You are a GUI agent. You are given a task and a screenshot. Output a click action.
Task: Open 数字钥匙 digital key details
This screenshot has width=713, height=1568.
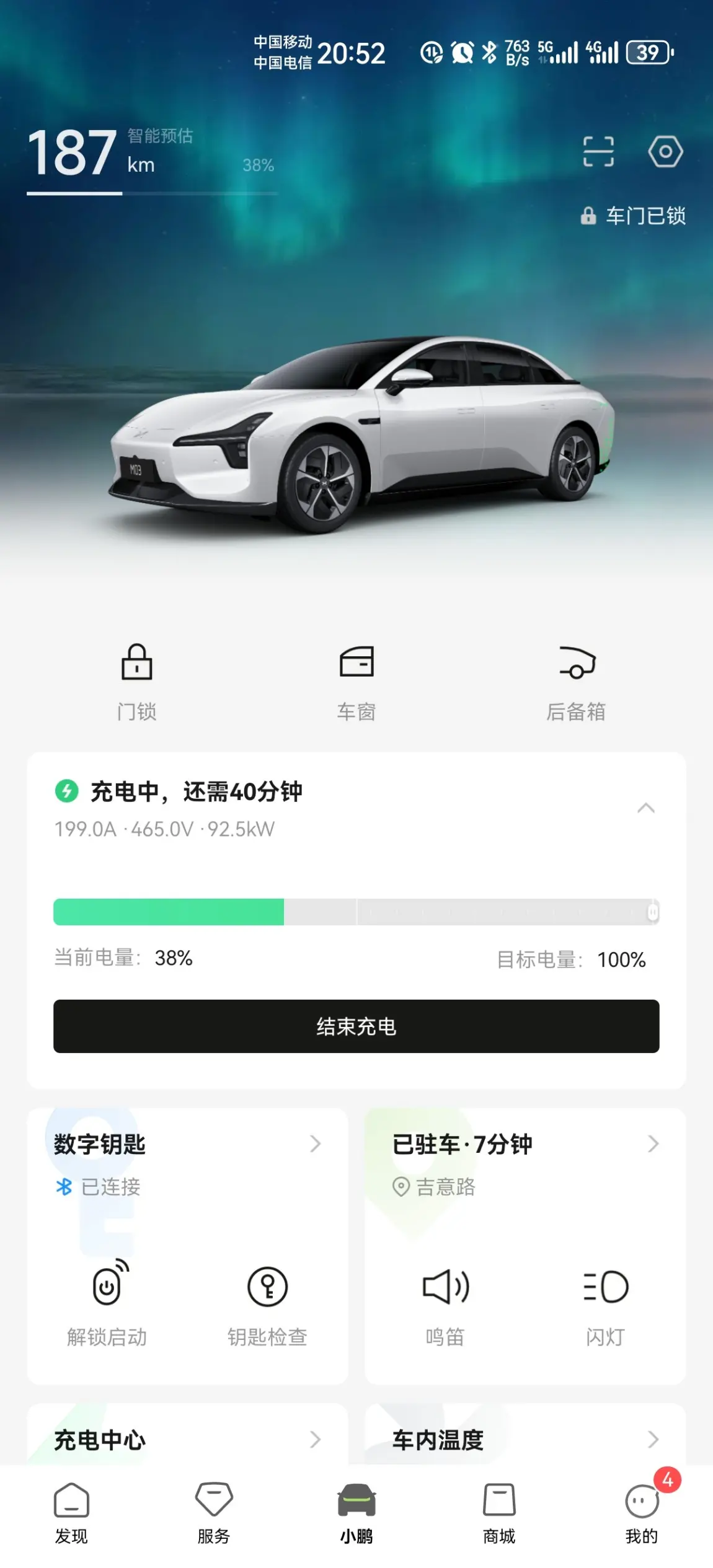pyautogui.click(x=187, y=1144)
